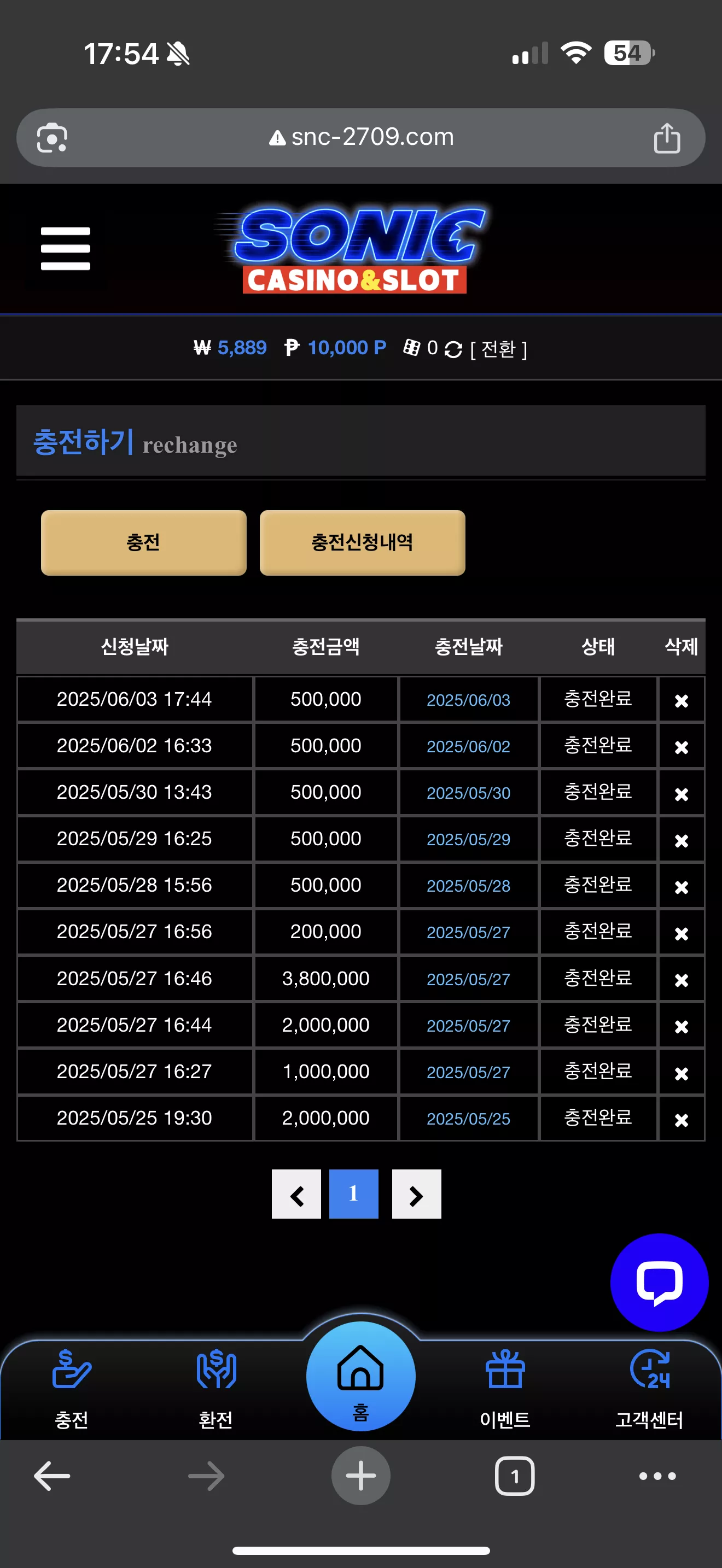
Task: Open the live chat bubble
Action: (659, 1283)
